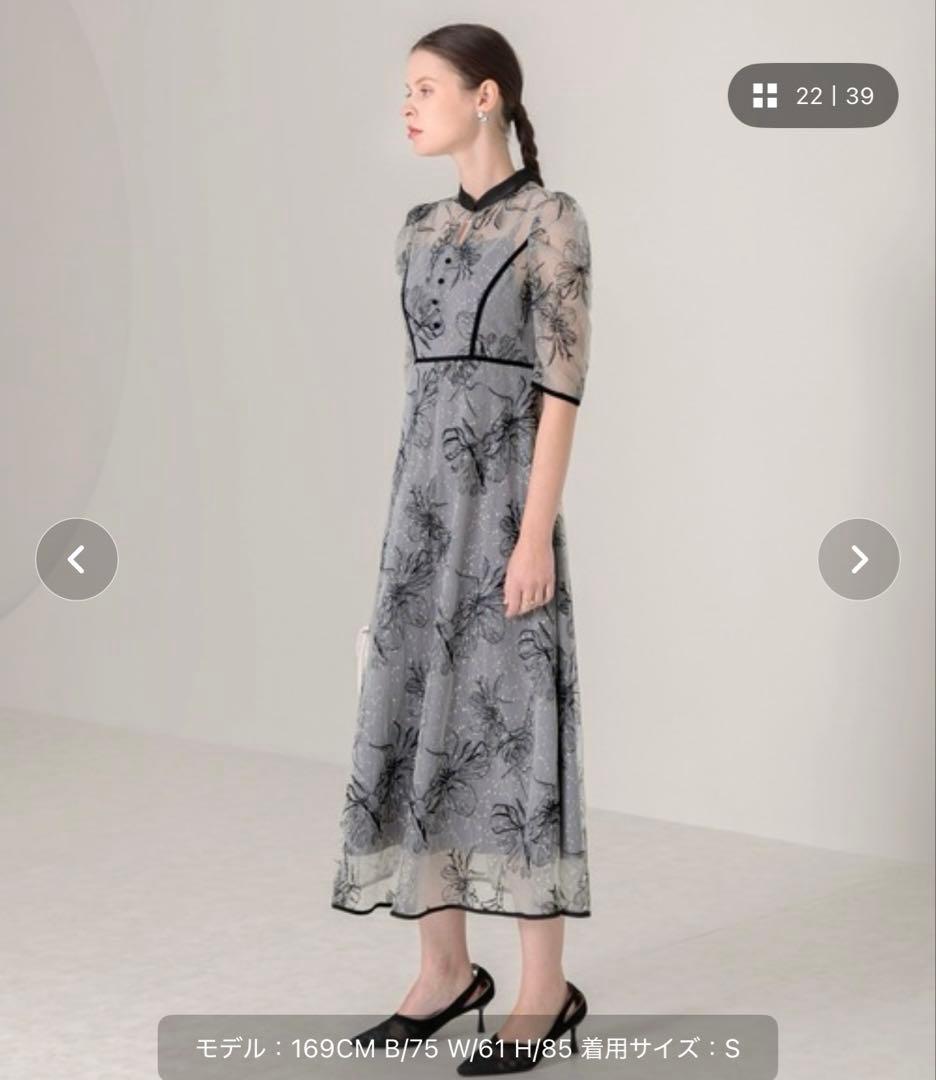Open the photo grid view 22 | 39
Viewport: 936px width, 1080px height.
[x=812, y=96]
